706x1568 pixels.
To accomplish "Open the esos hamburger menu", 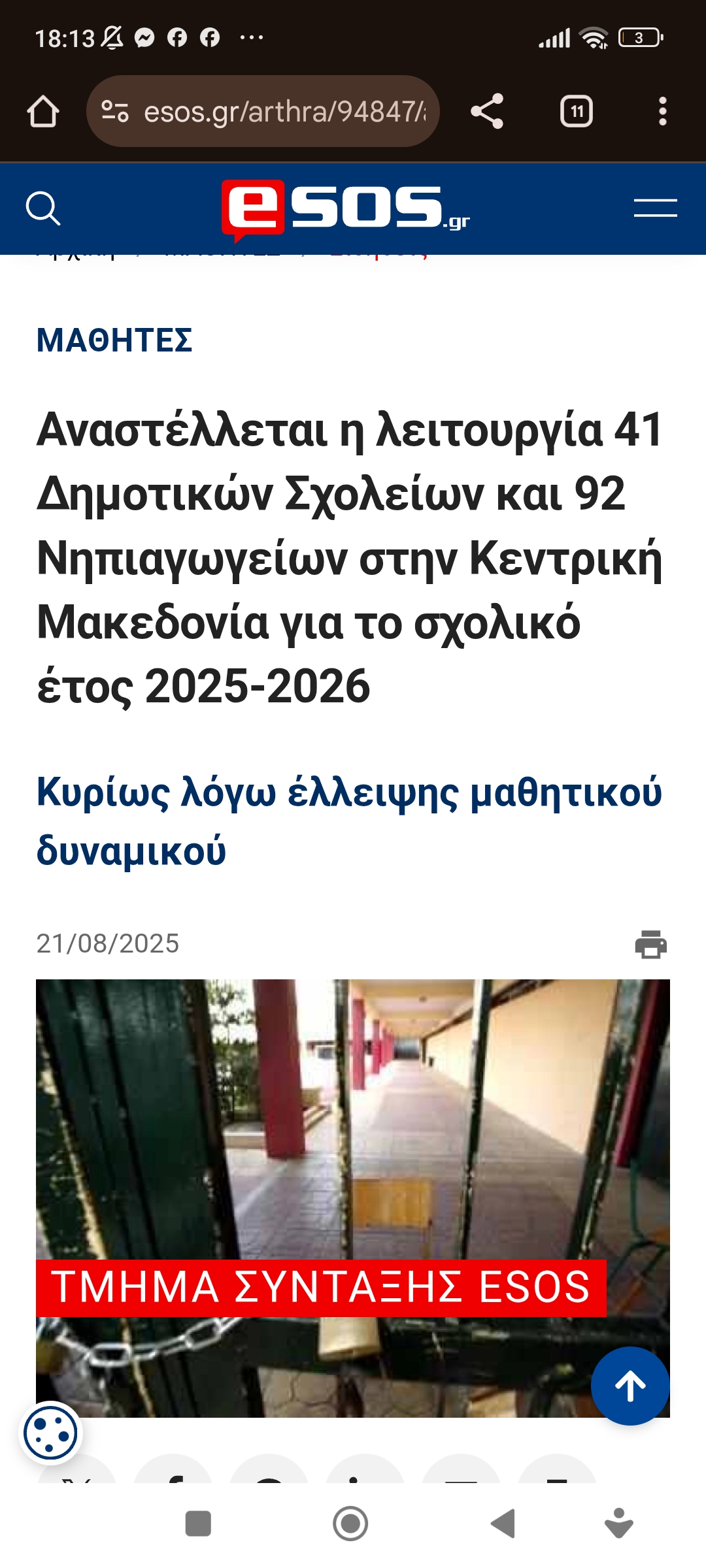I will [x=655, y=208].
